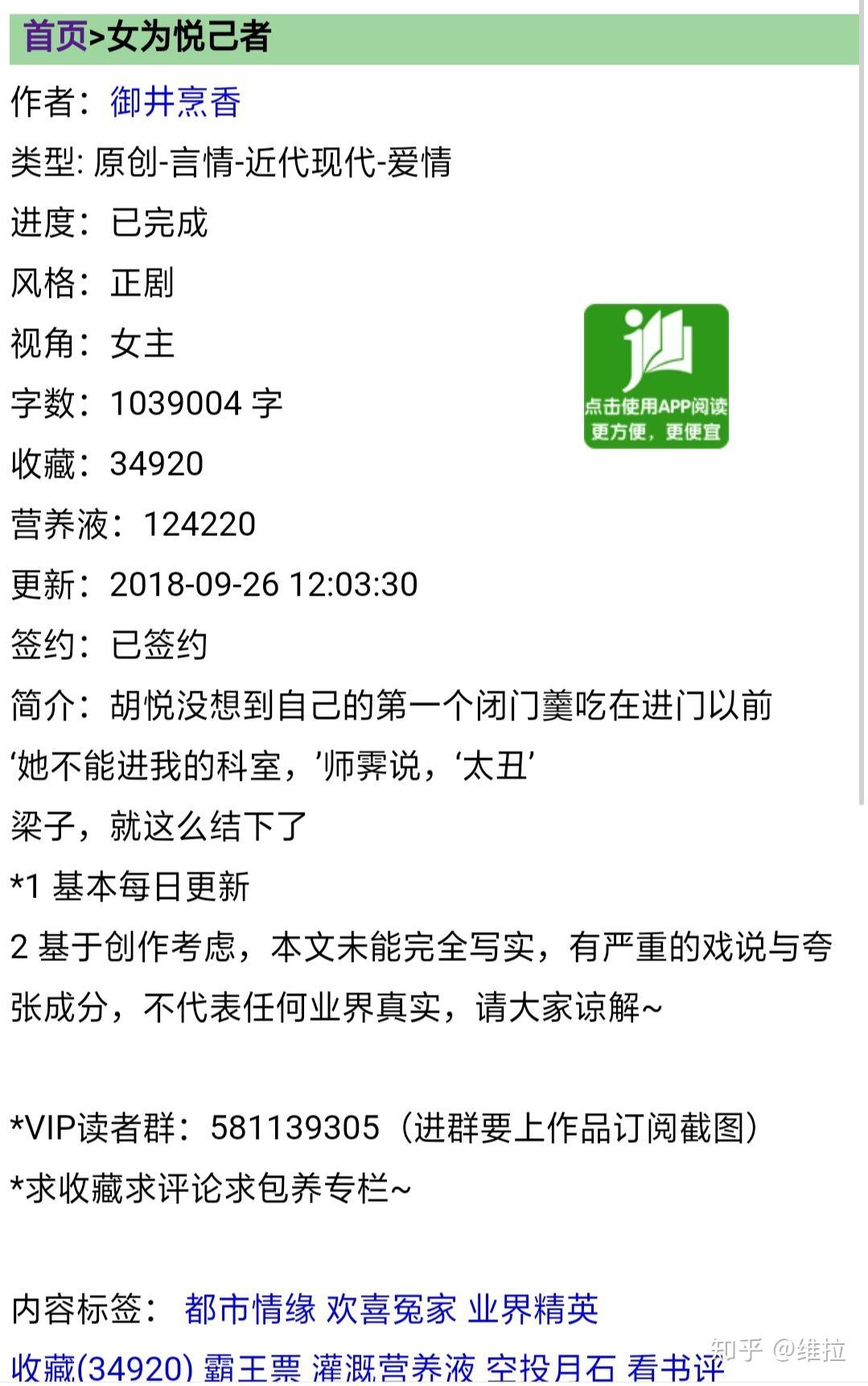
Task: Open author 御井烹香's page
Action: pos(175,102)
